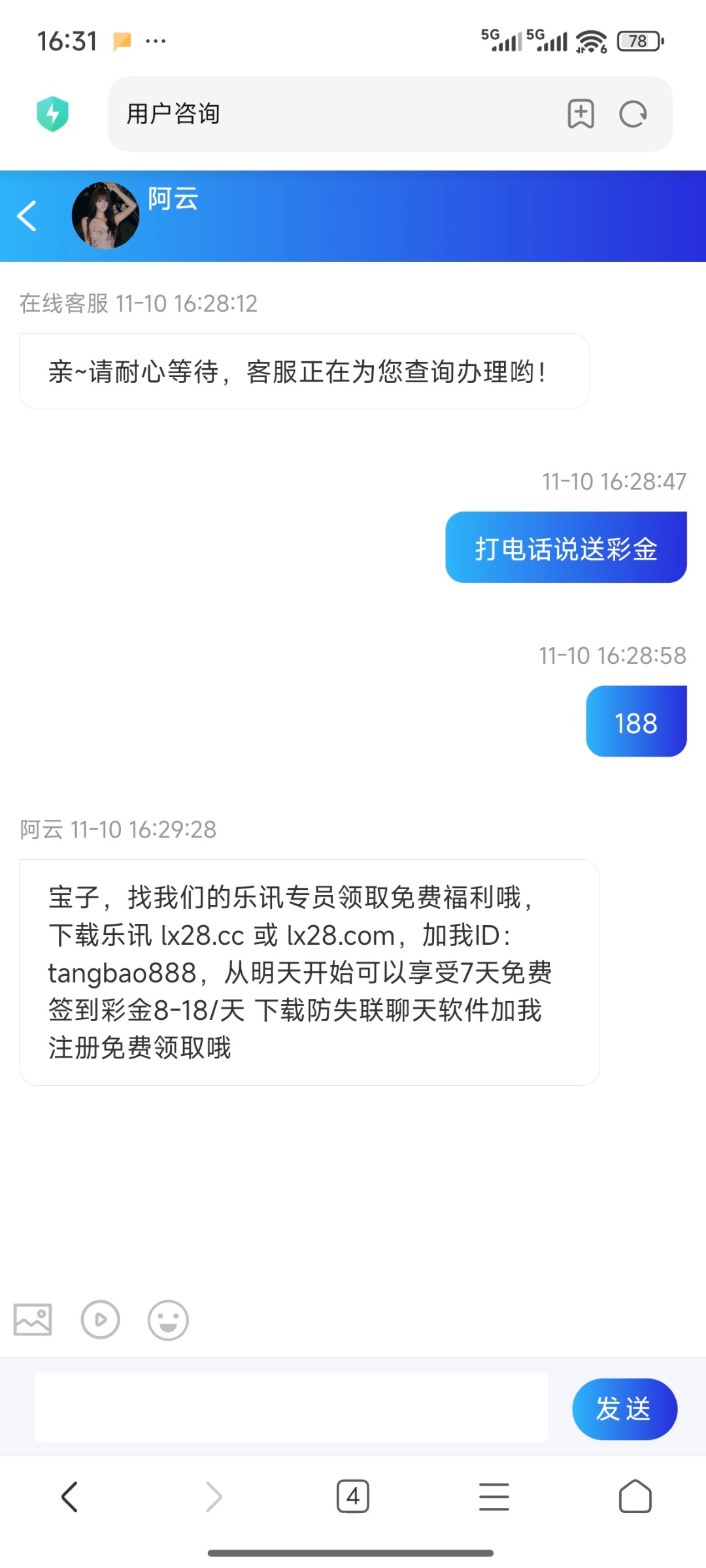
Task: Tap the back chevron to leave the chat
Action: tap(27, 216)
